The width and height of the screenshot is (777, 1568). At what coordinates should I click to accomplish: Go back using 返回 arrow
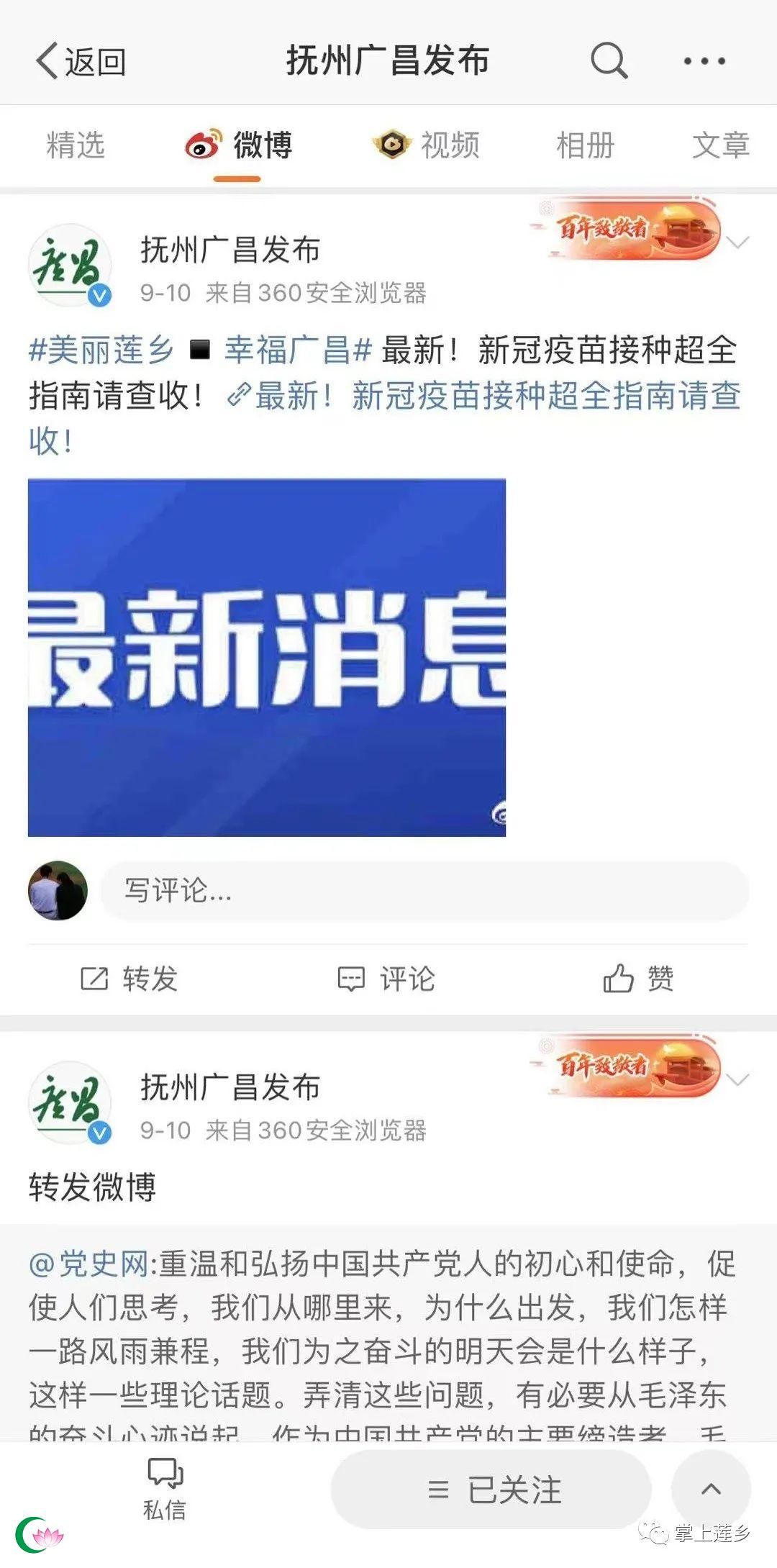pyautogui.click(x=81, y=61)
